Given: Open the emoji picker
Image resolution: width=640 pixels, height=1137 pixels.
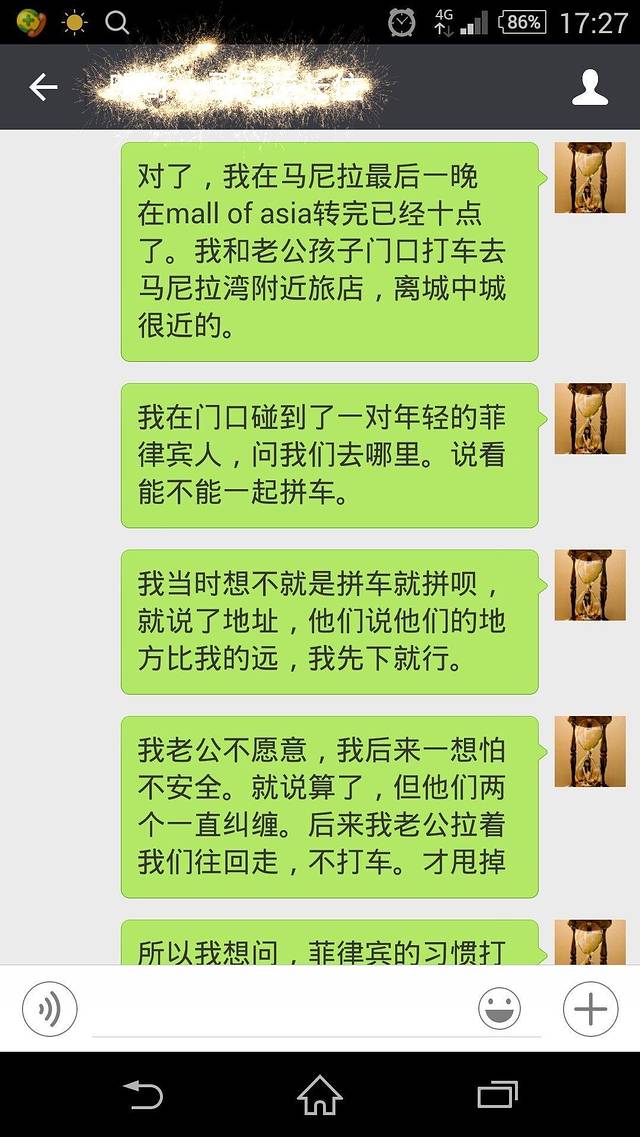Looking at the screenshot, I should pos(499,1008).
